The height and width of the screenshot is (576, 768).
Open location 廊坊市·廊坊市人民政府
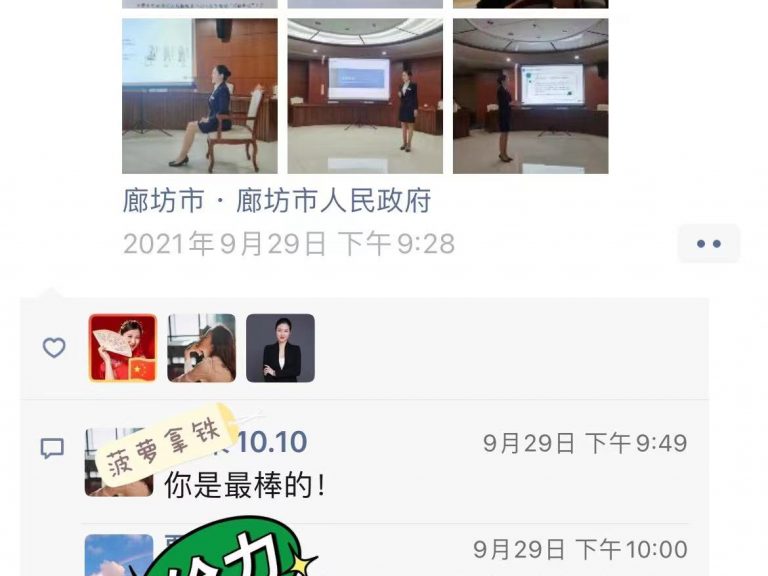[277, 201]
